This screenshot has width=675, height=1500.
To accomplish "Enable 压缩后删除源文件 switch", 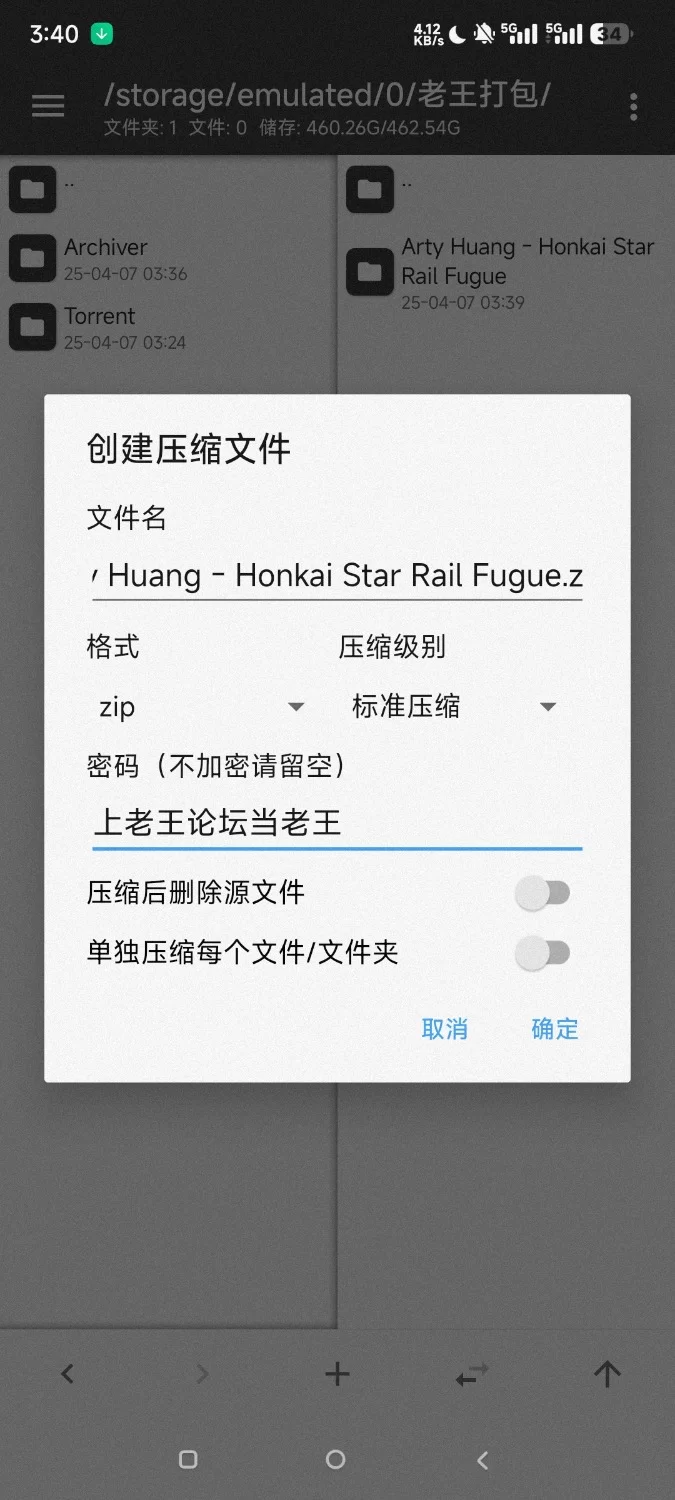I will (543, 893).
